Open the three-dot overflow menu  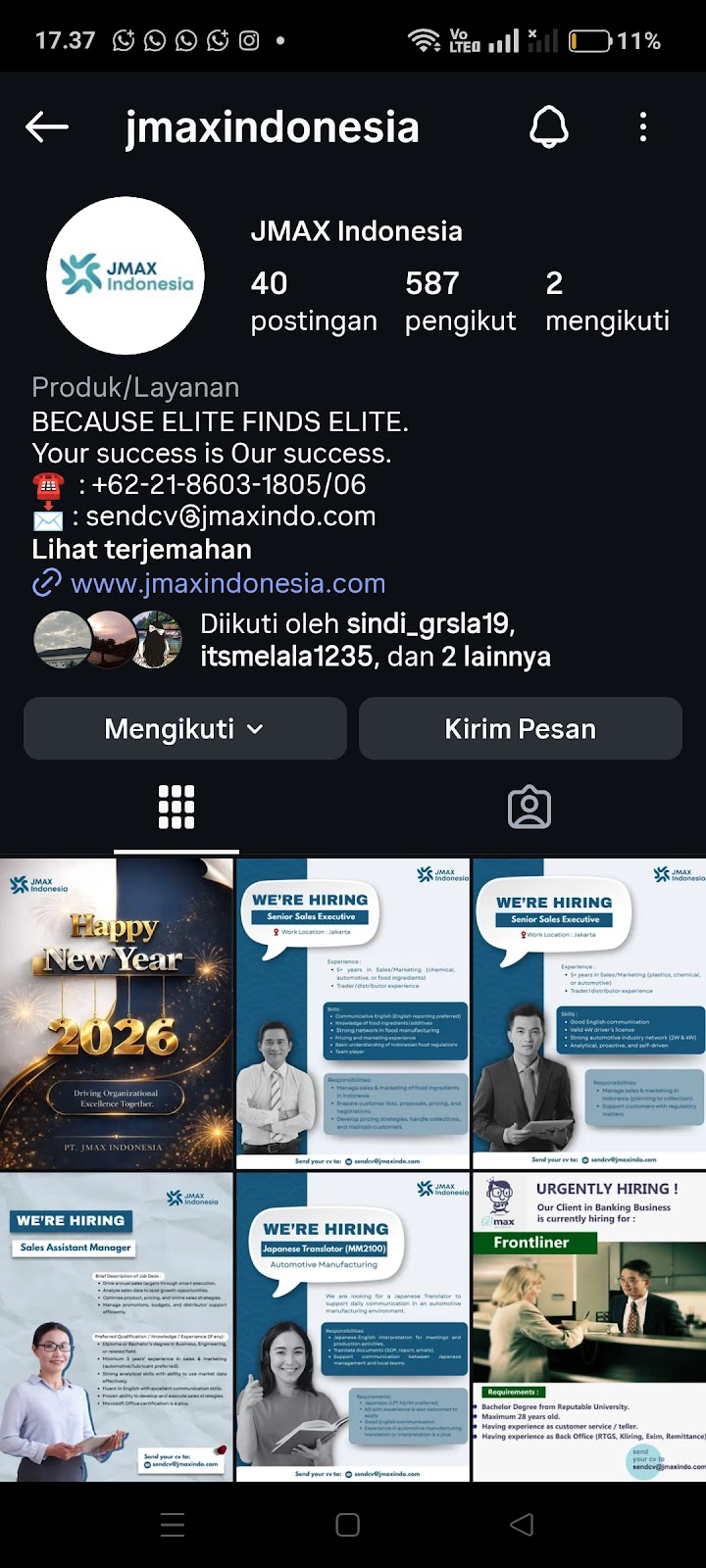[x=643, y=126]
